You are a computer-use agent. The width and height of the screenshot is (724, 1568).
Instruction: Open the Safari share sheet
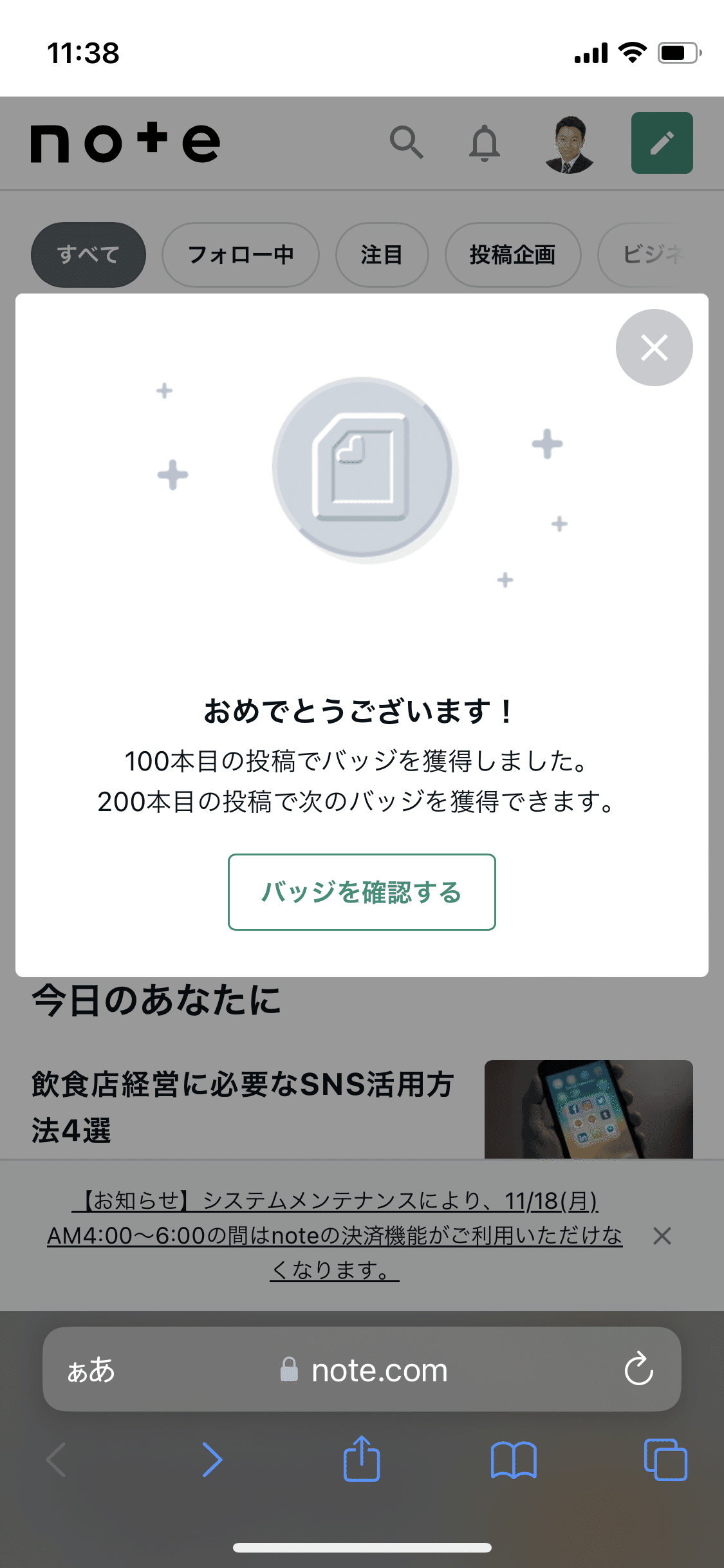[362, 1460]
